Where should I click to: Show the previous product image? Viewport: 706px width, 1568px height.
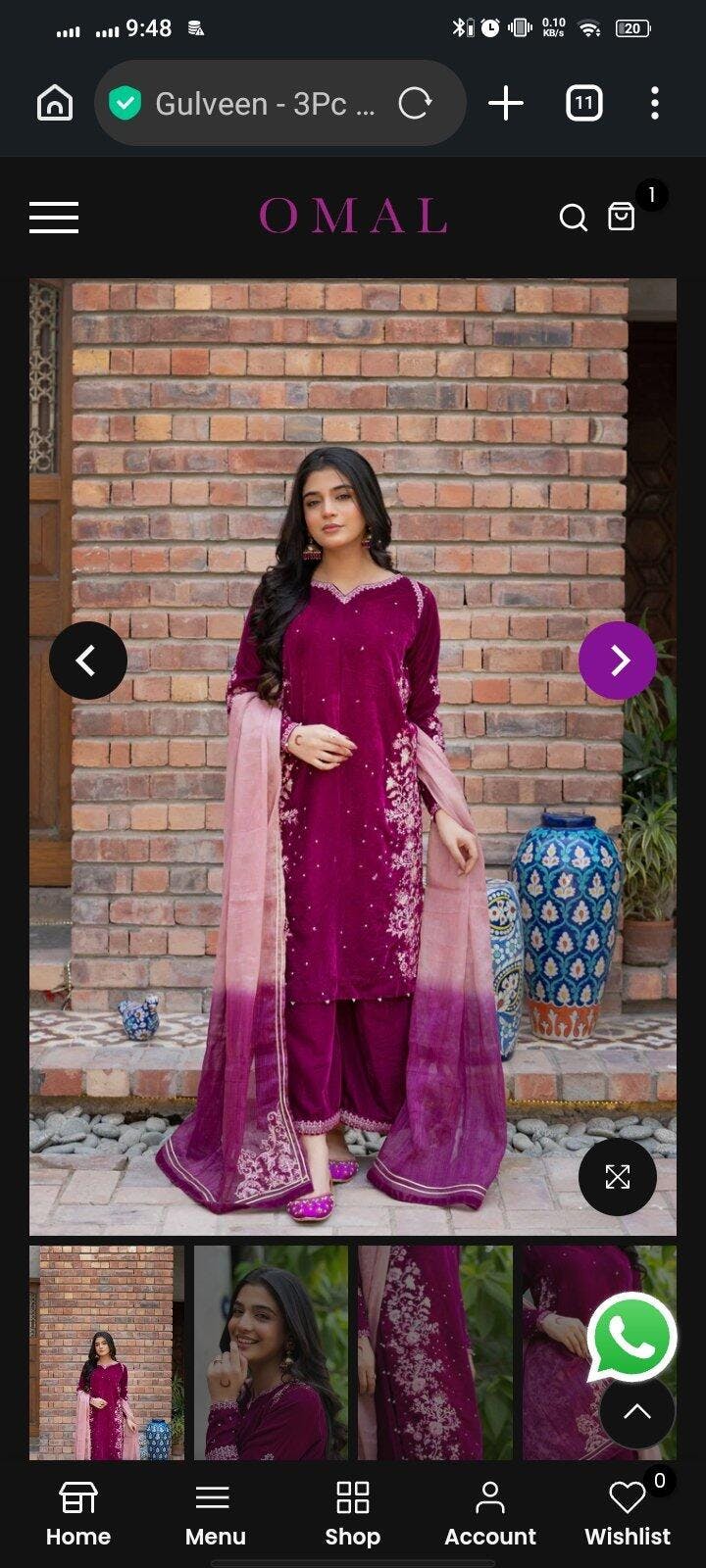(88, 661)
